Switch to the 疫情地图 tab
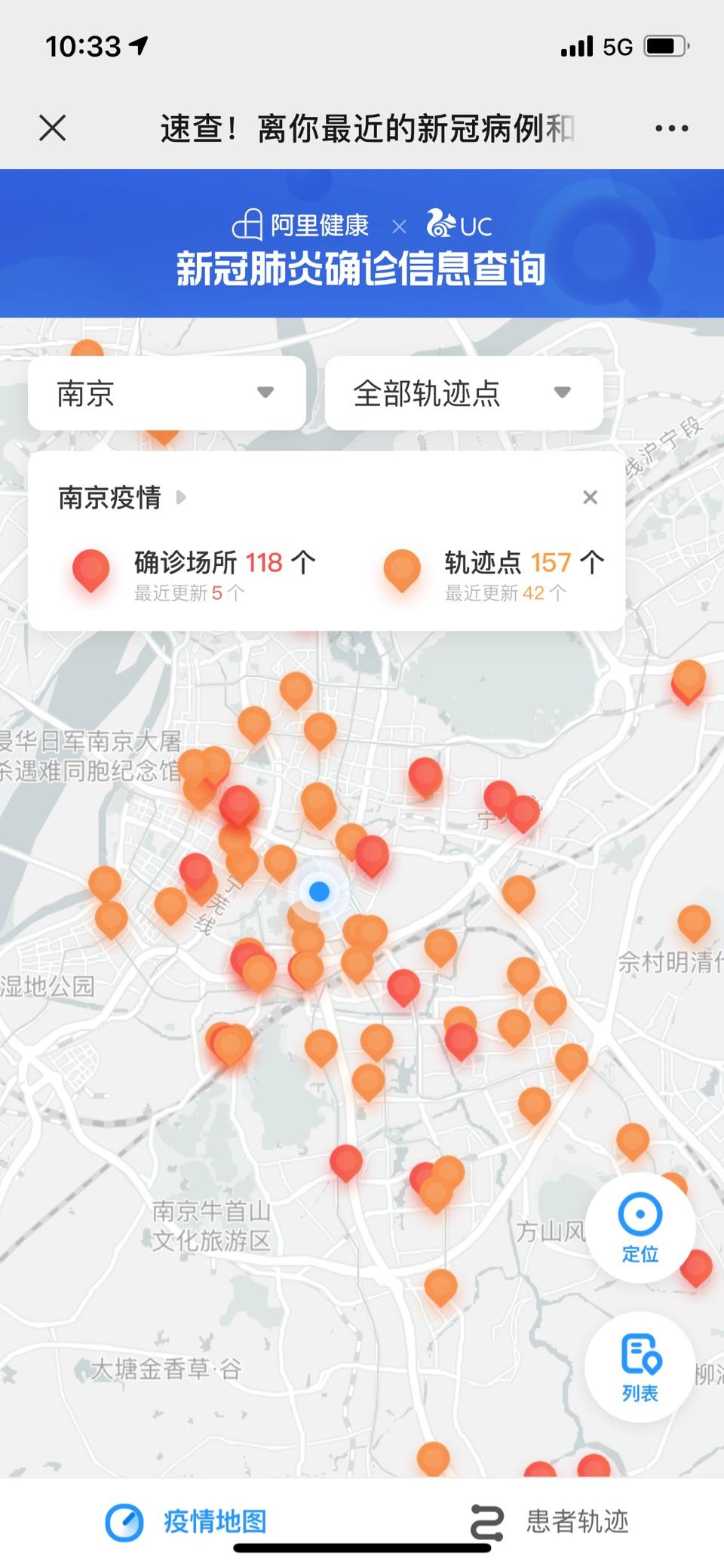The width and height of the screenshot is (724, 1568). pyautogui.click(x=187, y=1521)
